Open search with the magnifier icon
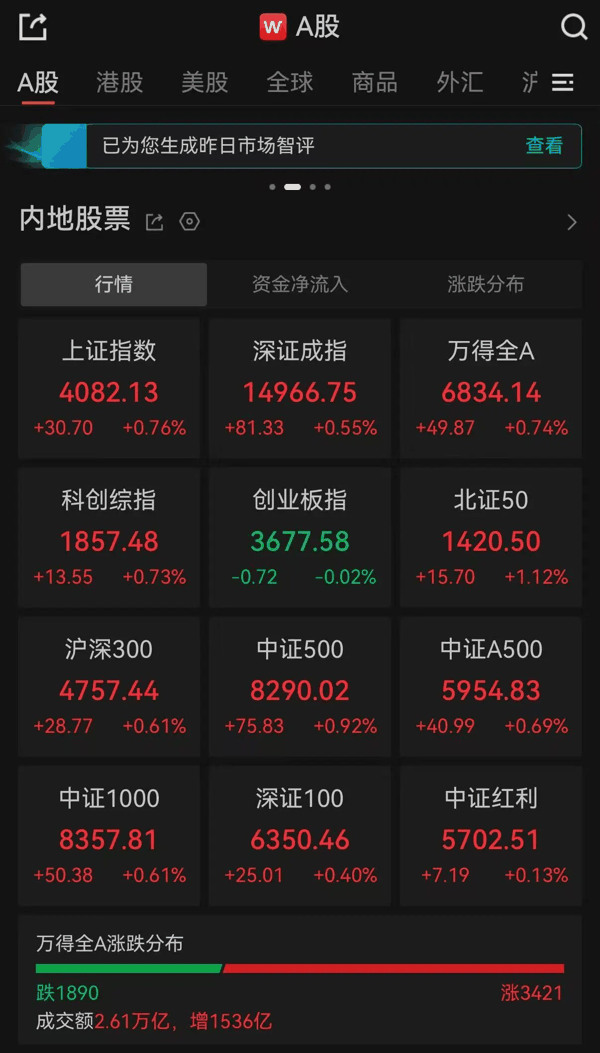The width and height of the screenshot is (600, 1053). coord(574,27)
